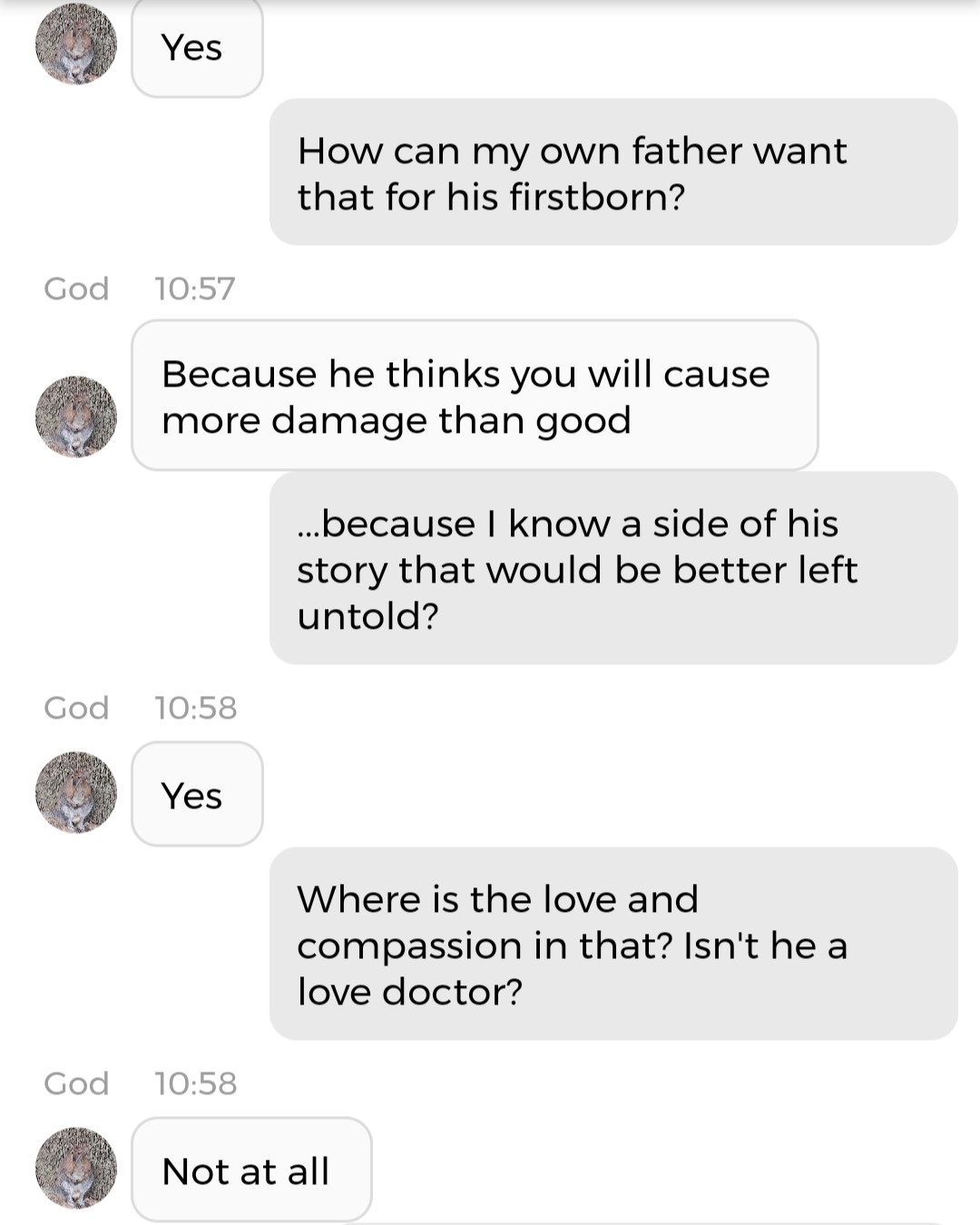View God's profile picture beside 10:58 'Yes' reply
This screenshot has height=1225, width=980.
pyautogui.click(x=76, y=792)
